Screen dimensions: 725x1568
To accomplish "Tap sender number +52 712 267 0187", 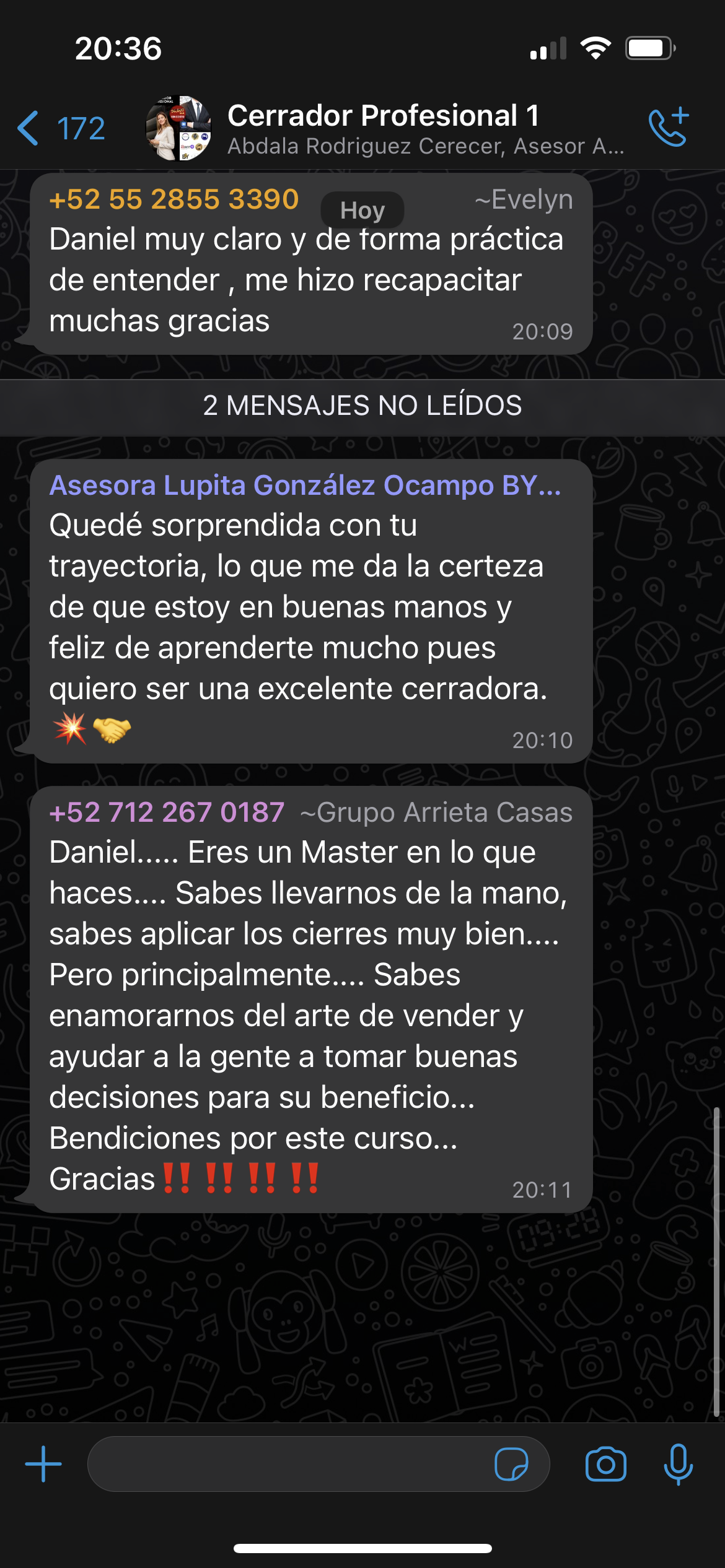I will (x=167, y=812).
